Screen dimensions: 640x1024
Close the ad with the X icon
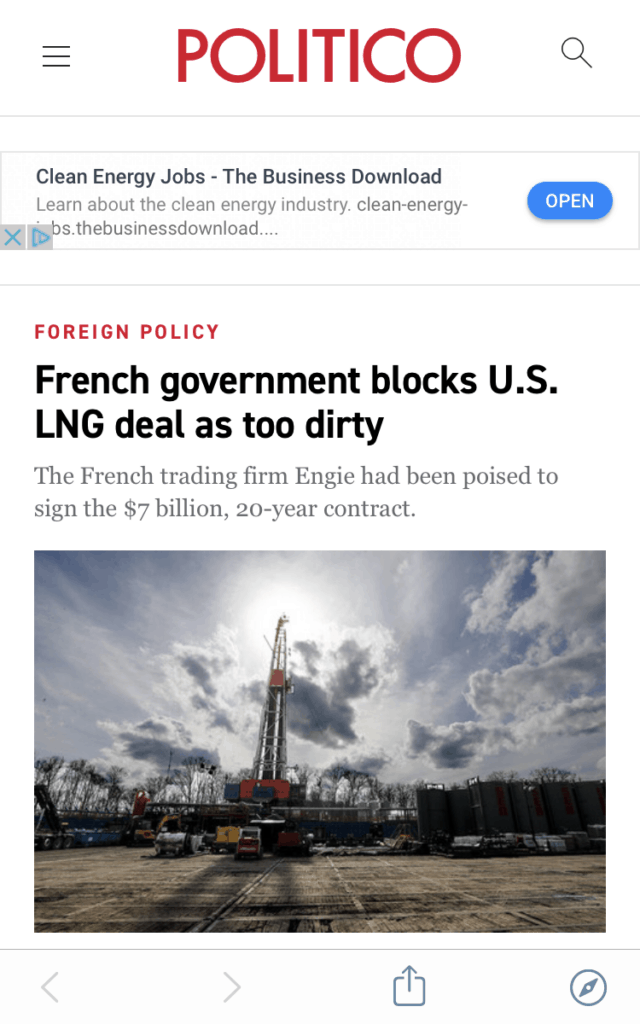tap(12, 238)
